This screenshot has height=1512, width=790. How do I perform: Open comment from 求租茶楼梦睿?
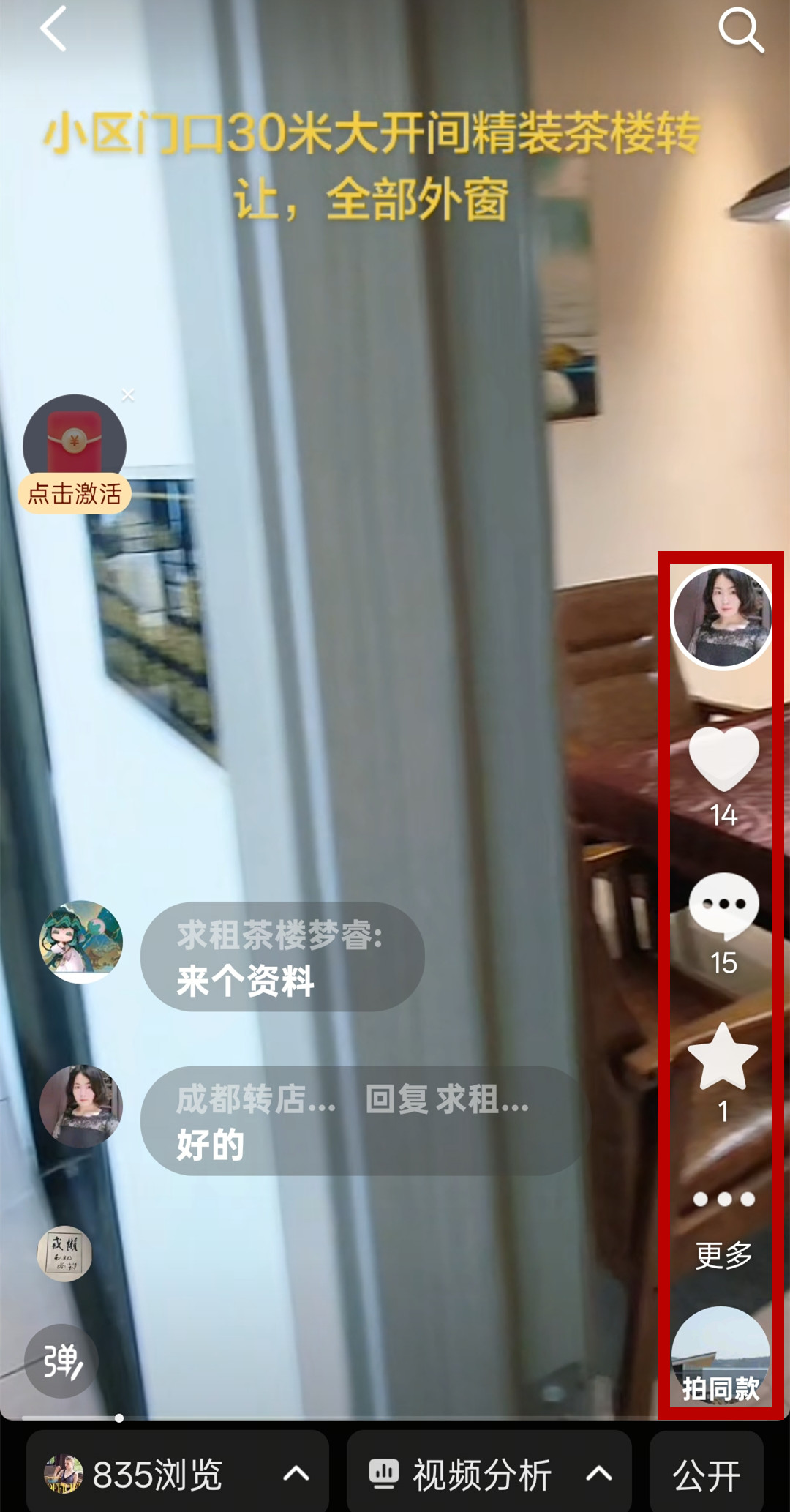click(x=282, y=957)
